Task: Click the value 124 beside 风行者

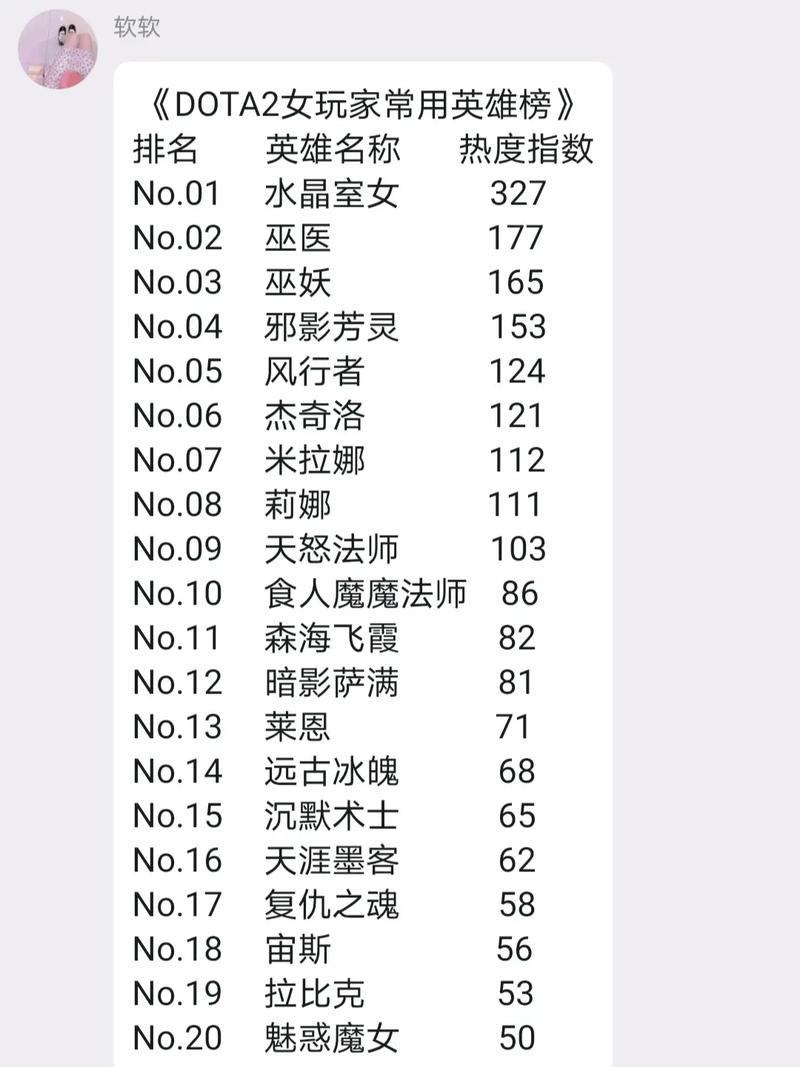Action: pos(516,371)
